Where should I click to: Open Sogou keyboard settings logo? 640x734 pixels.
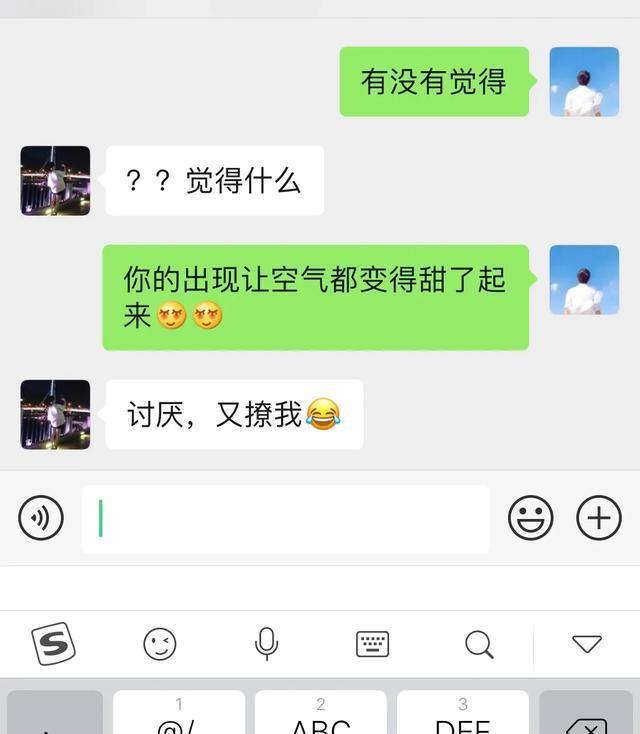[x=53, y=644]
